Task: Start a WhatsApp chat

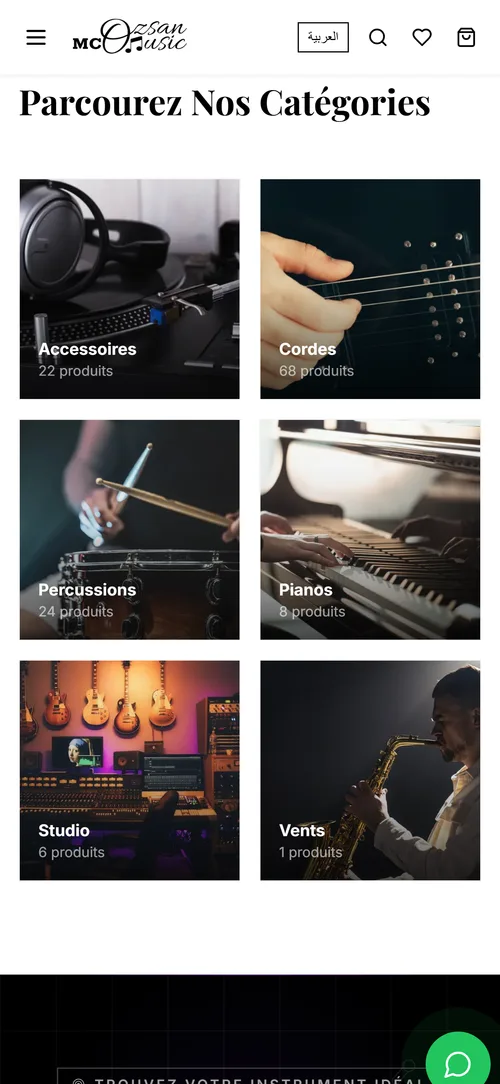Action: 458,1063
